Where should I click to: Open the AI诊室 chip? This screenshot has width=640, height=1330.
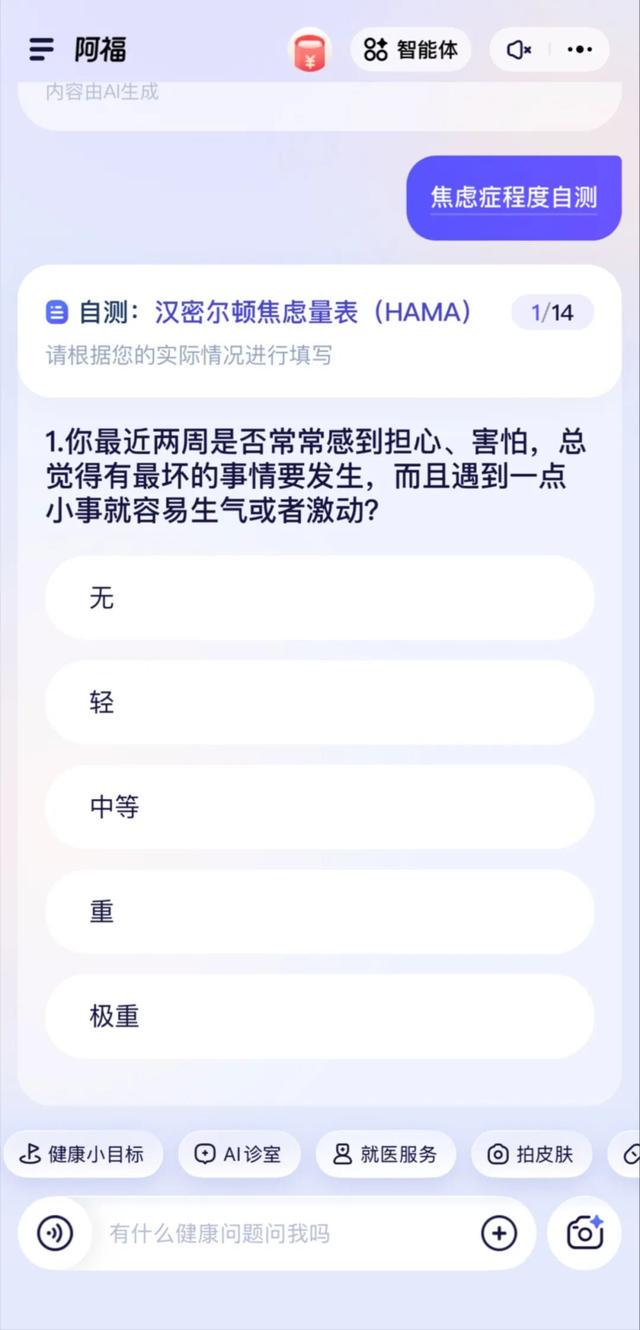238,1154
